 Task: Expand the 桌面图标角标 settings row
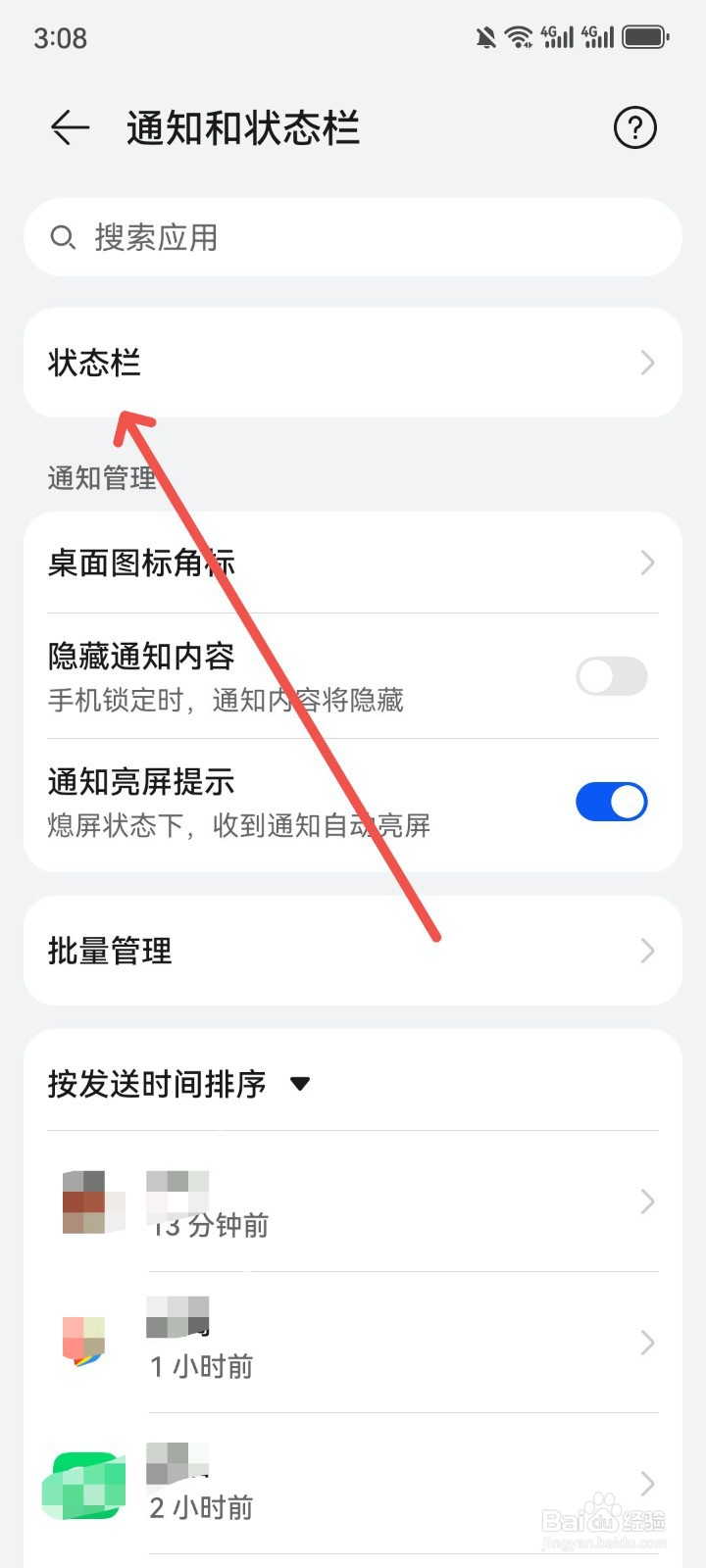pos(353,563)
